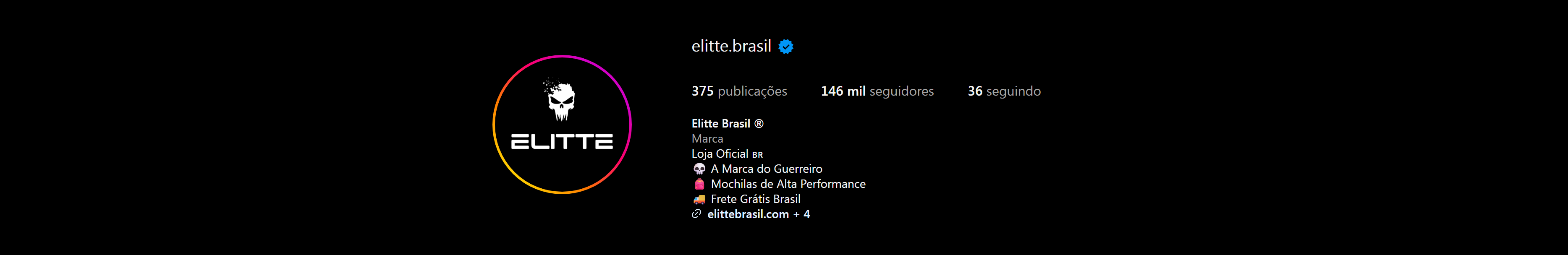
Task: Open the Elitte profile picture story
Action: point(561,124)
